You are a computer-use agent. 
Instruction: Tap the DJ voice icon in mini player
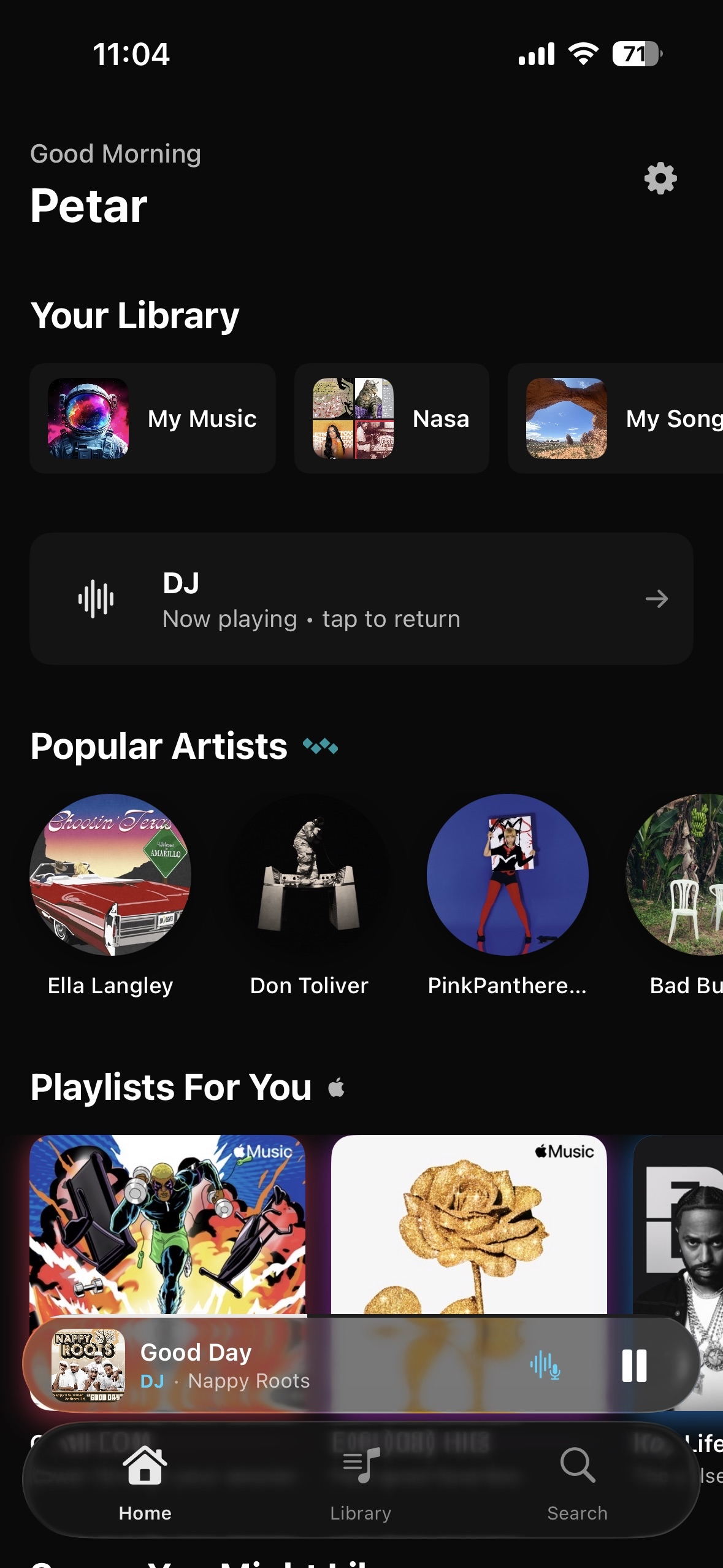545,1366
